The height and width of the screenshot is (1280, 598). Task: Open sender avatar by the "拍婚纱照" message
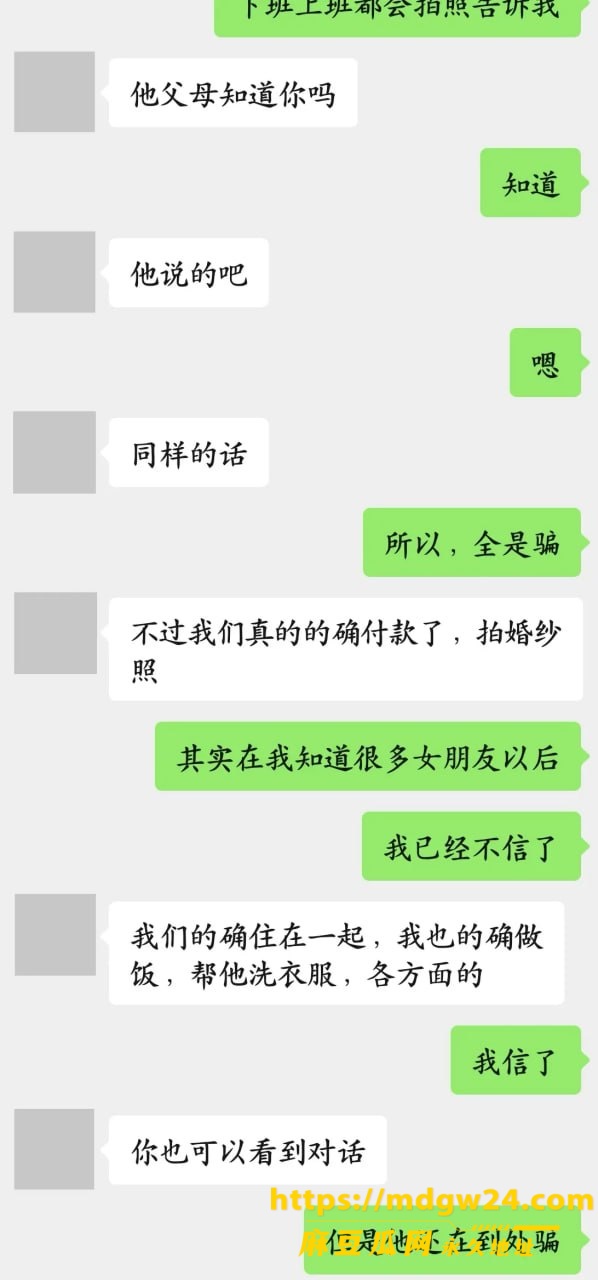[x=55, y=633]
